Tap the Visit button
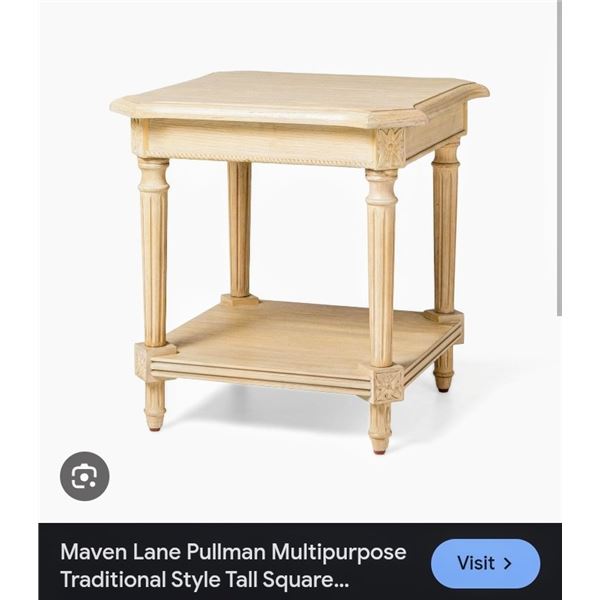Image resolution: width=600 pixels, height=600 pixels. [485, 563]
